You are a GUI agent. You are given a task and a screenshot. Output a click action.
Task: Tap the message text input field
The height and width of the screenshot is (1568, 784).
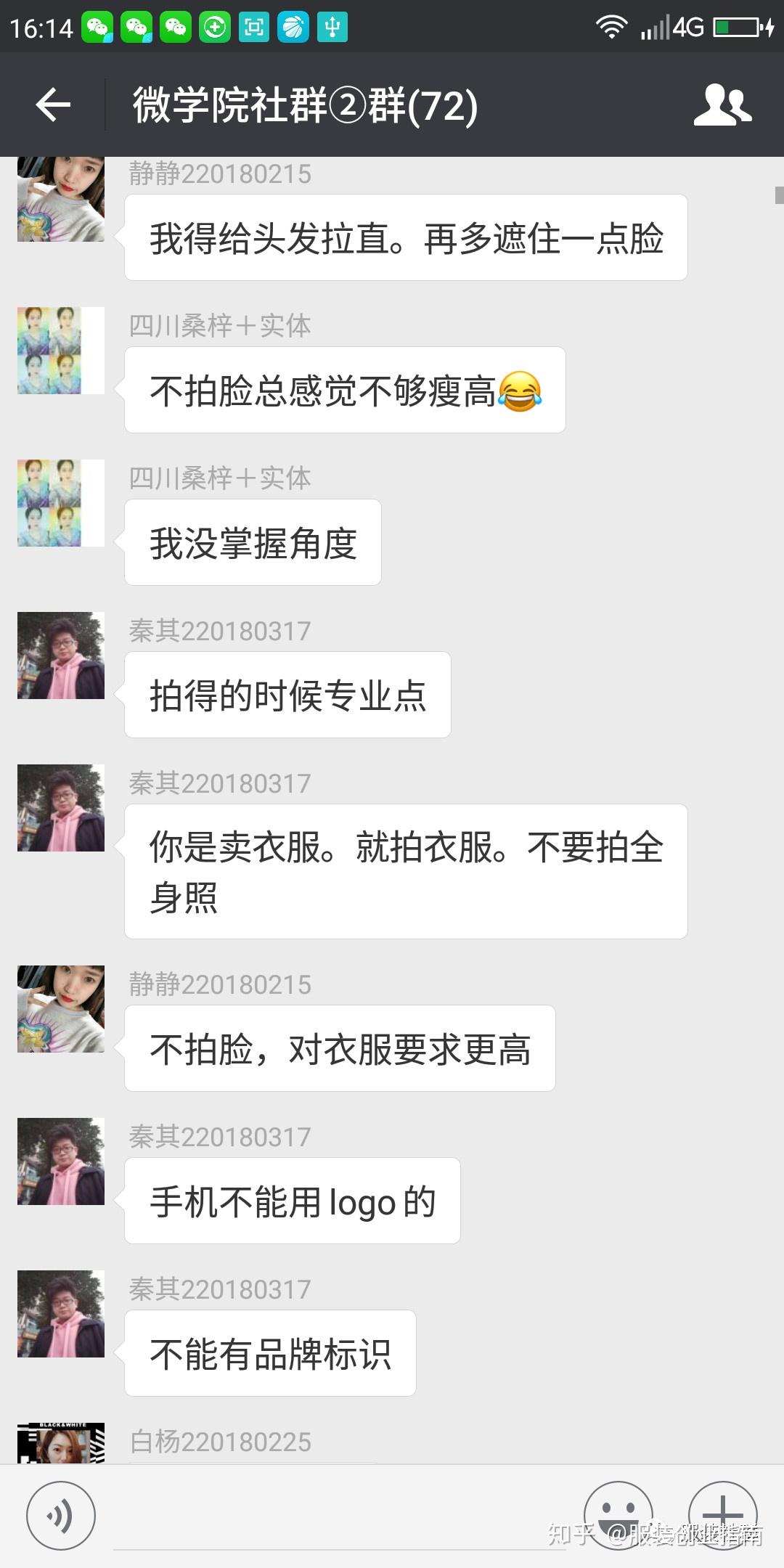coord(341,1517)
